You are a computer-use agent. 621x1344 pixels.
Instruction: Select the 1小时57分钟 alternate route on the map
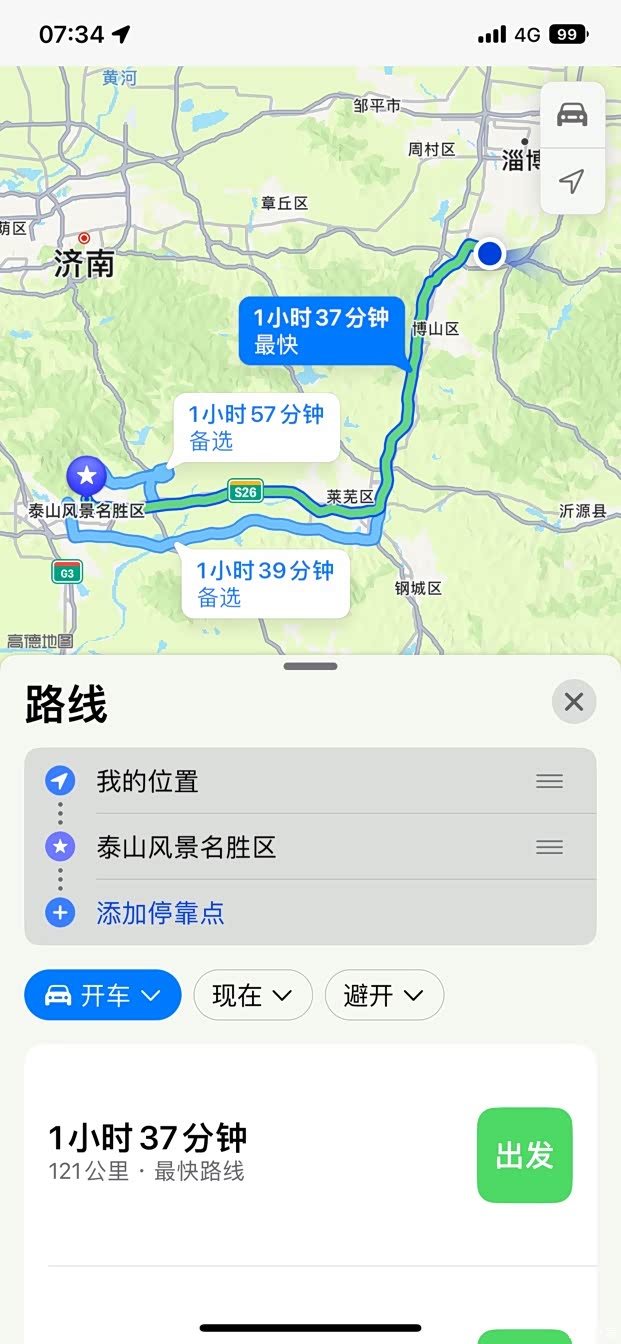click(x=256, y=427)
